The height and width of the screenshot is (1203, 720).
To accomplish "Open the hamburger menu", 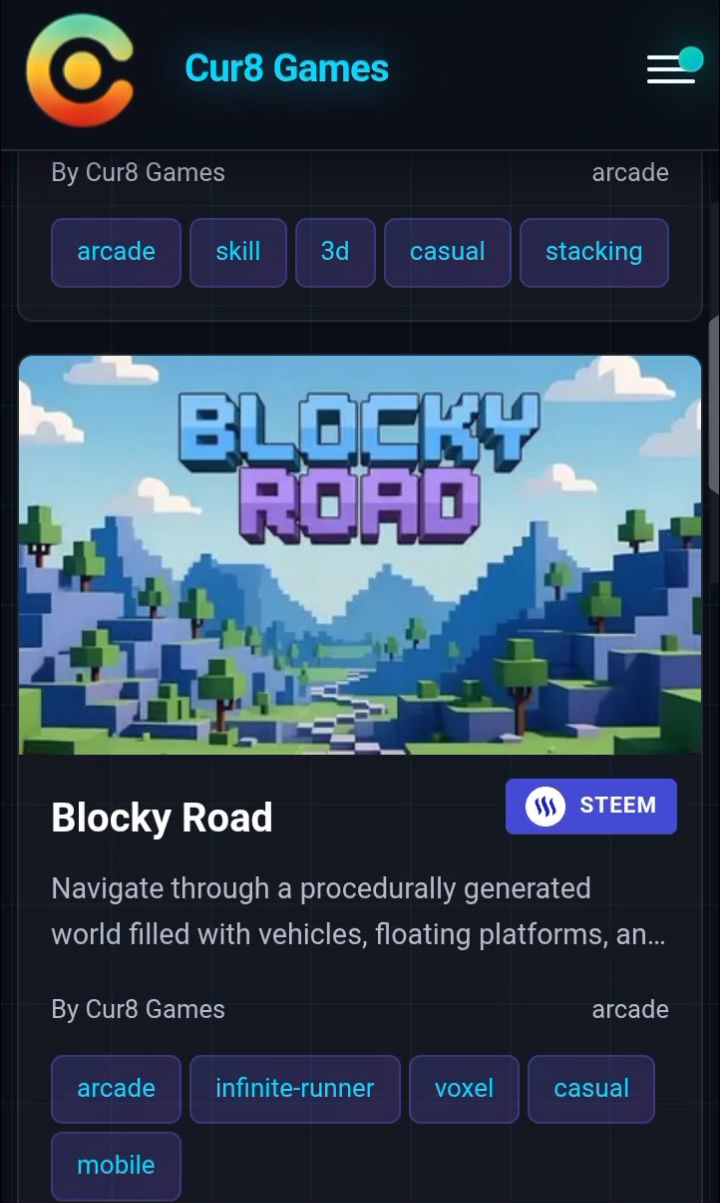I will pyautogui.click(x=671, y=68).
